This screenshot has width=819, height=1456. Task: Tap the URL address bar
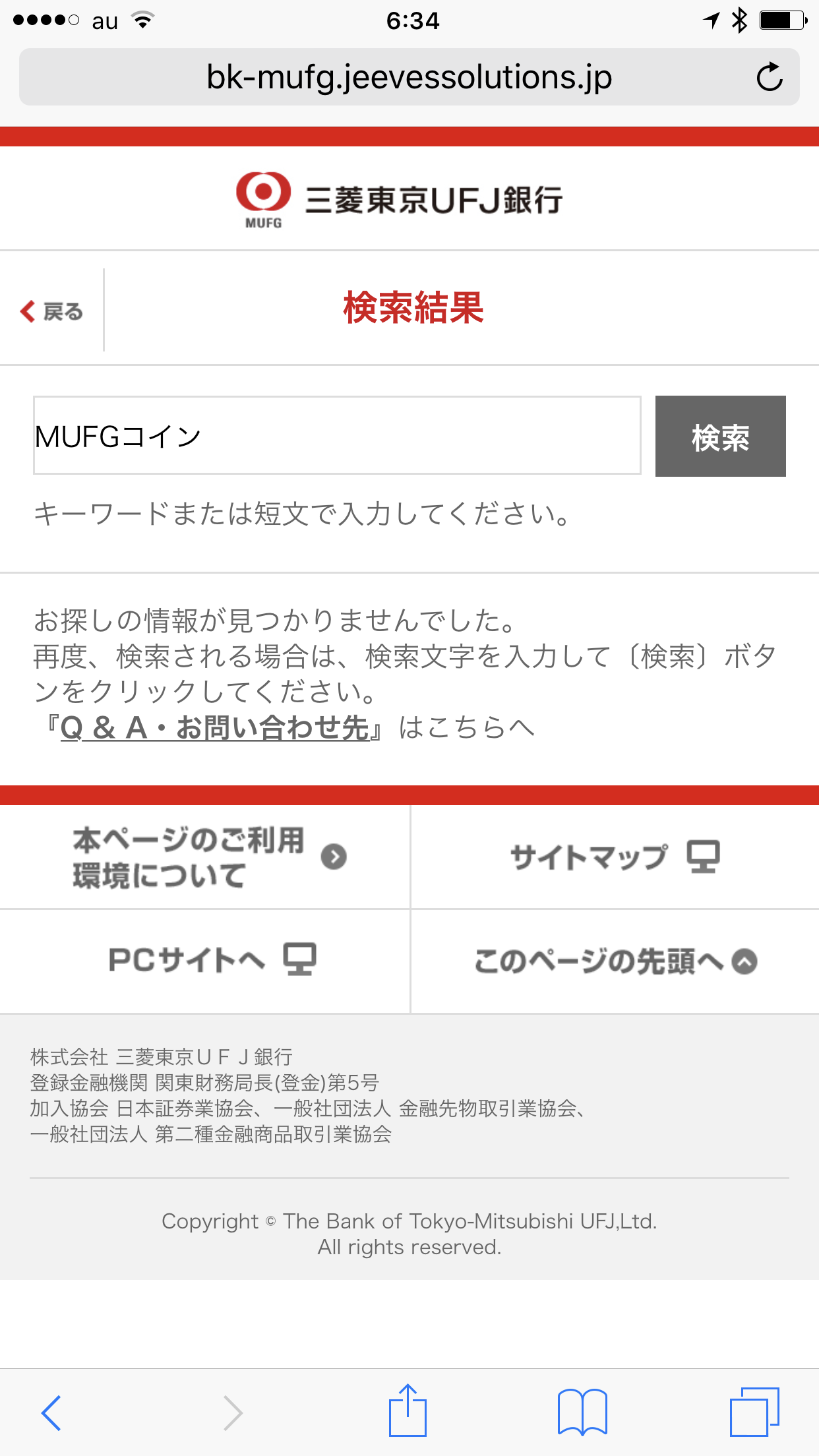coord(409,77)
